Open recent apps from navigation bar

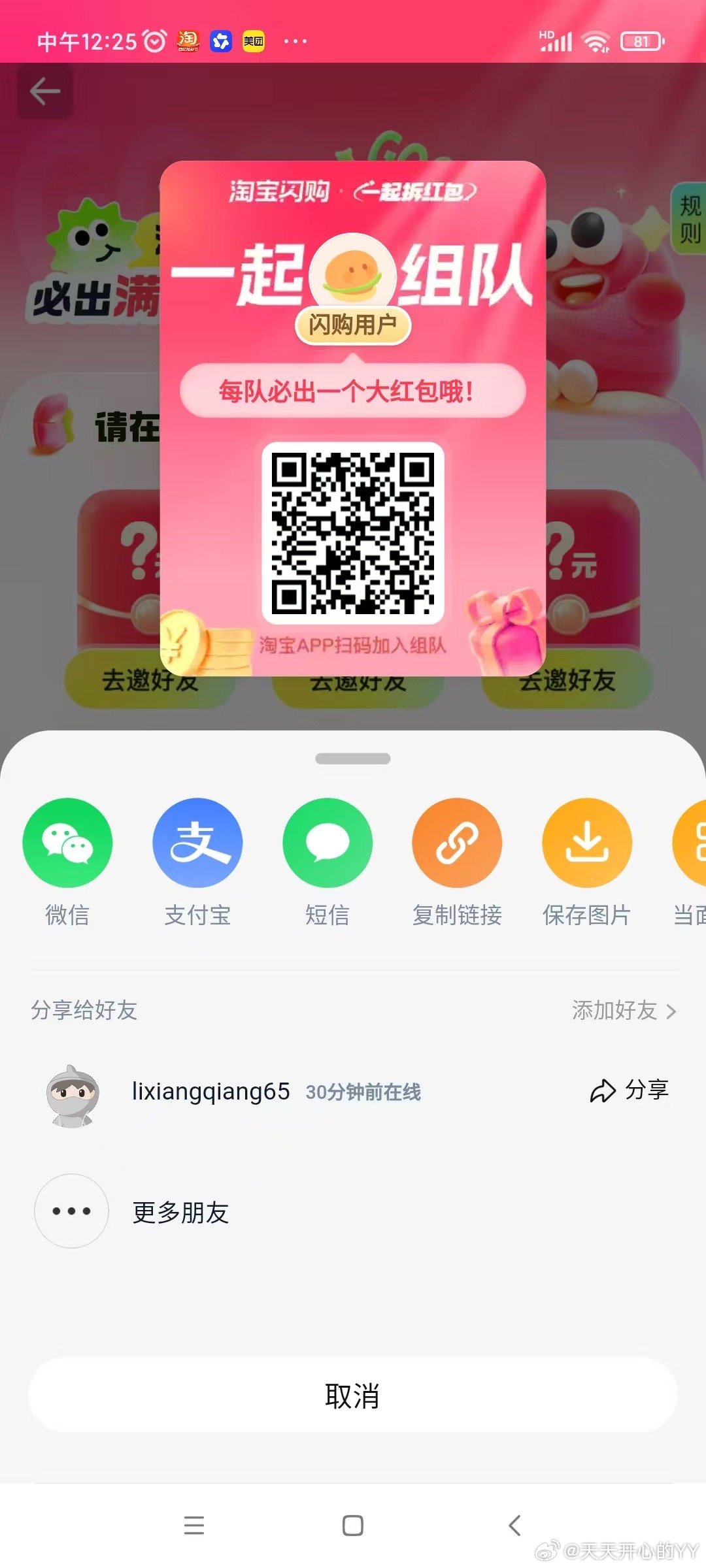194,1526
